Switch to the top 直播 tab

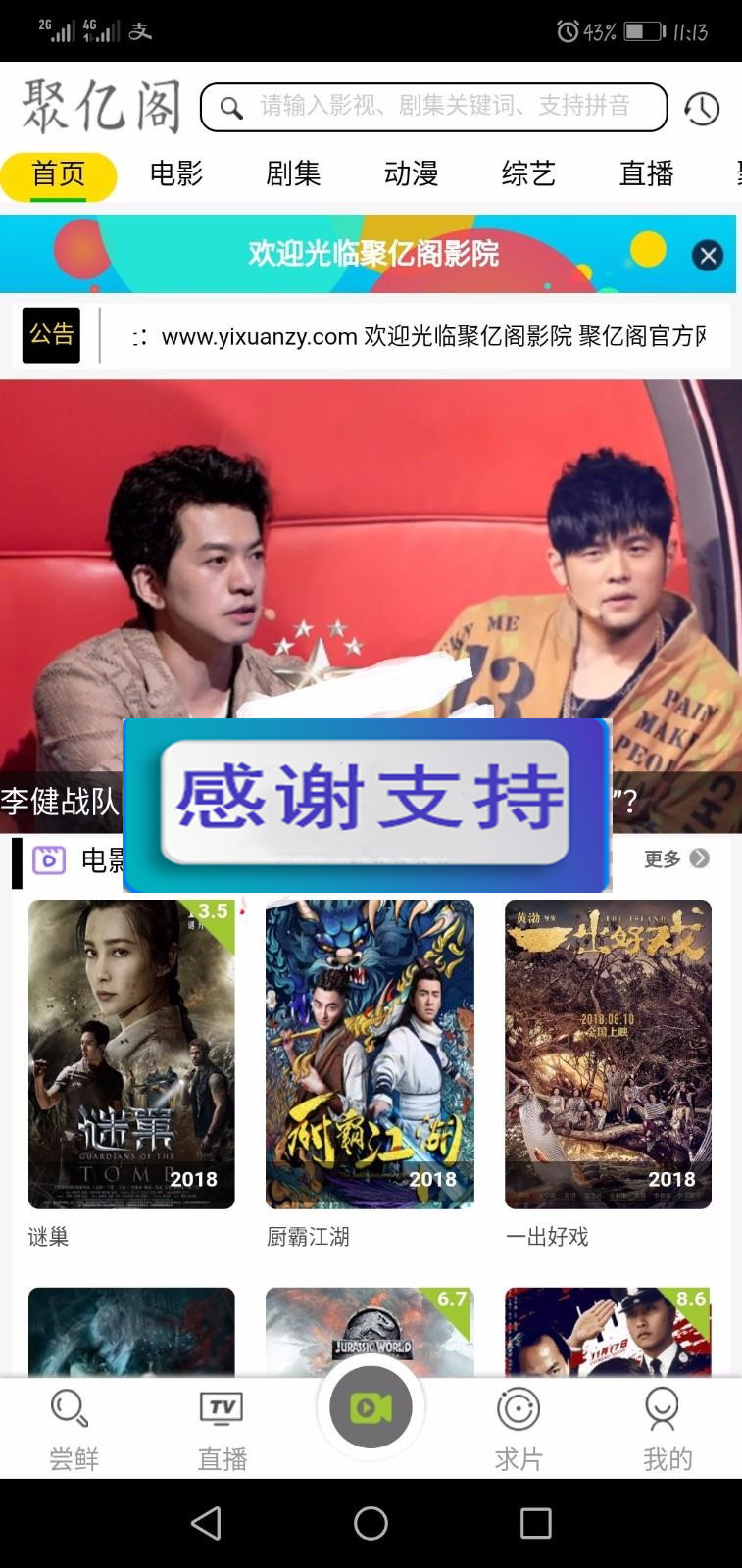pos(646,174)
